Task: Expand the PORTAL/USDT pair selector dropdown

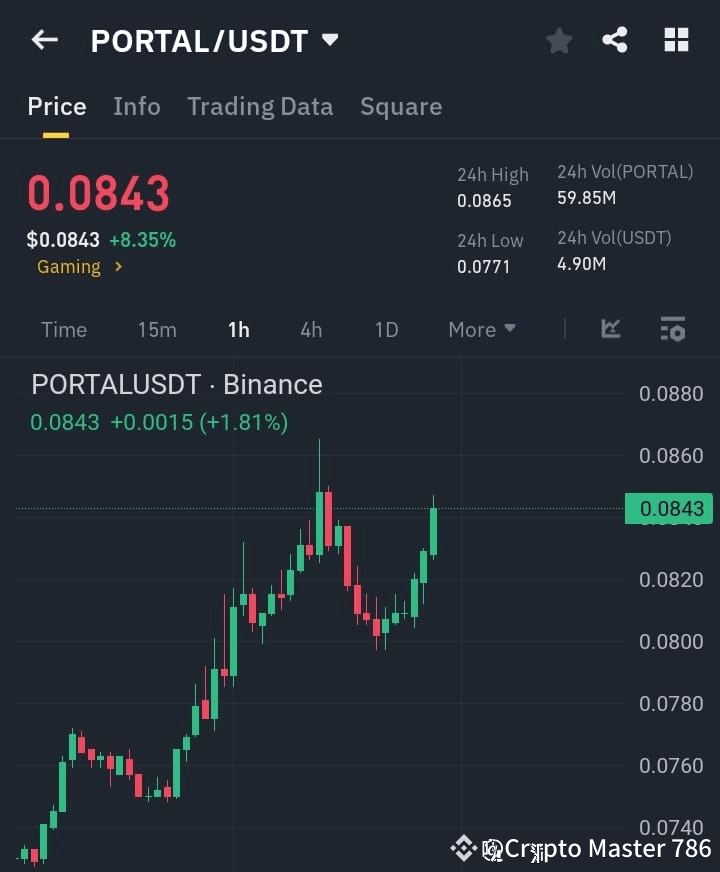Action: (x=330, y=38)
